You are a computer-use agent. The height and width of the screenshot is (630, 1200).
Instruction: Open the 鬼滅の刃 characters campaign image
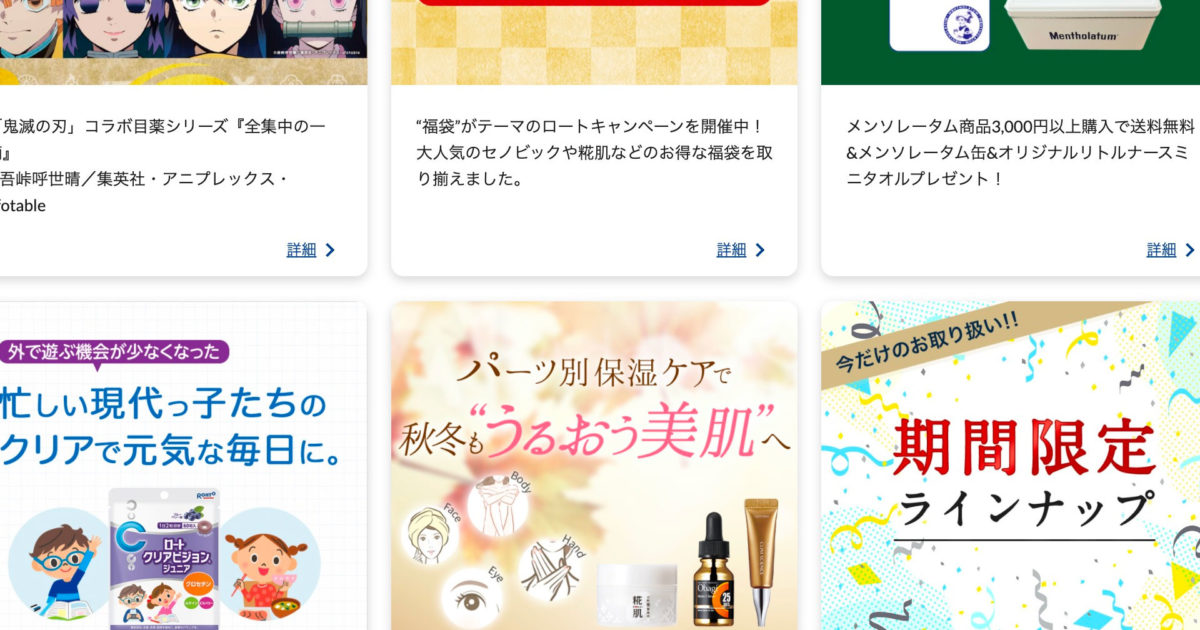(x=180, y=40)
